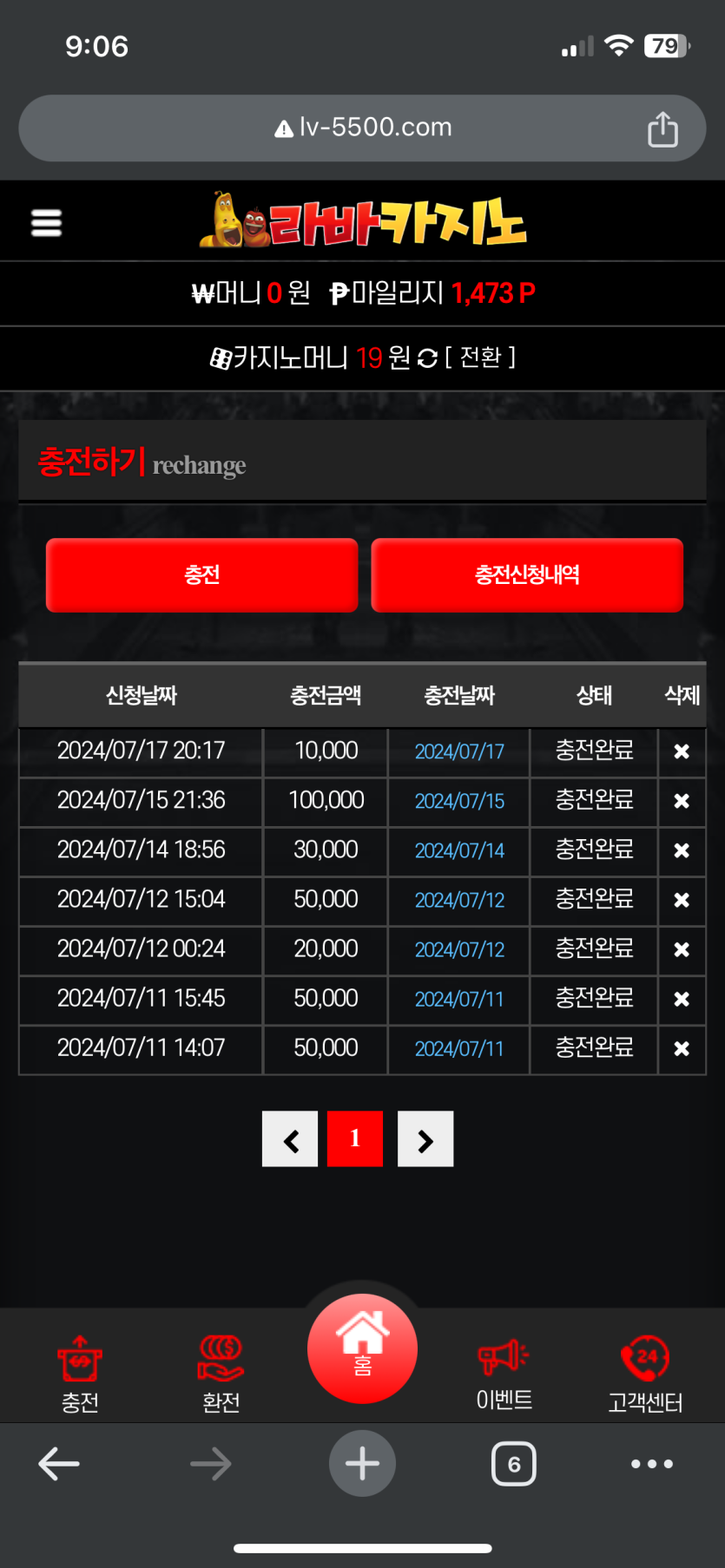Remove the 2024/07/11 14:07 entry

(682, 1048)
